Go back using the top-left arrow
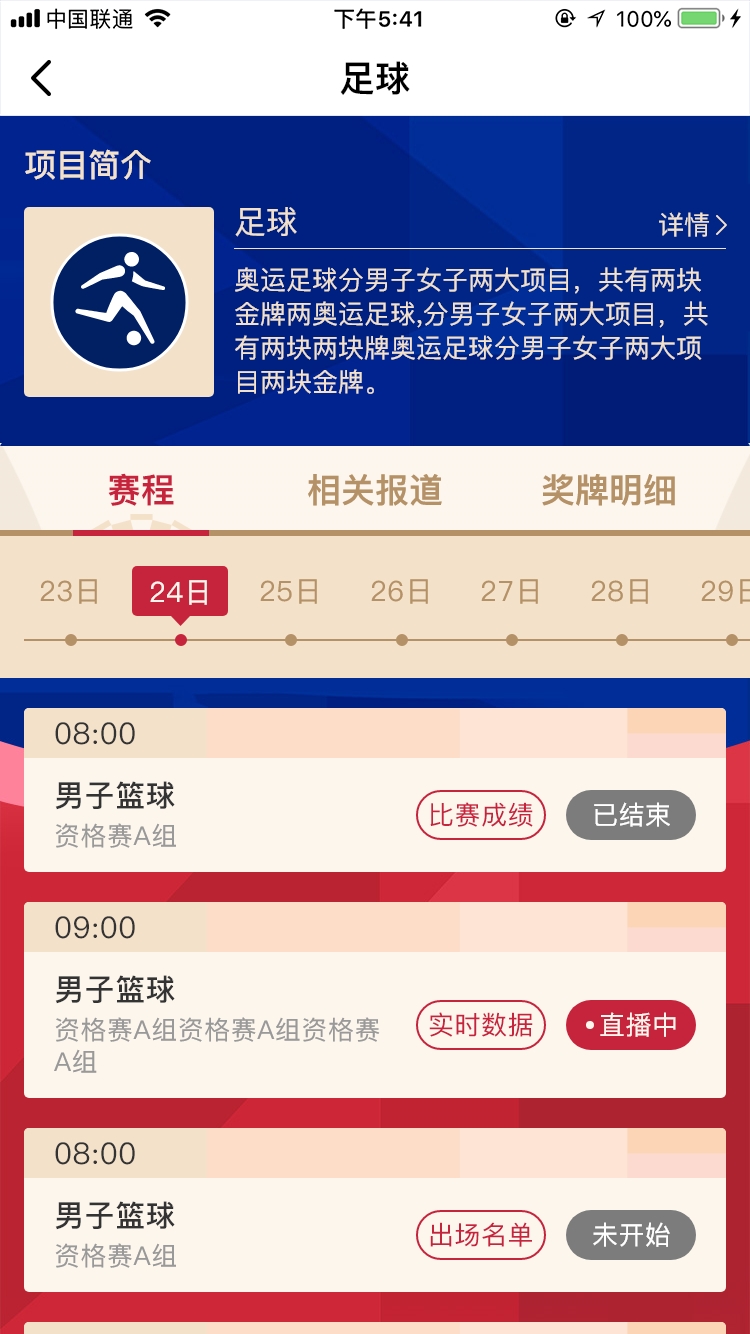This screenshot has height=1334, width=750. (41, 78)
